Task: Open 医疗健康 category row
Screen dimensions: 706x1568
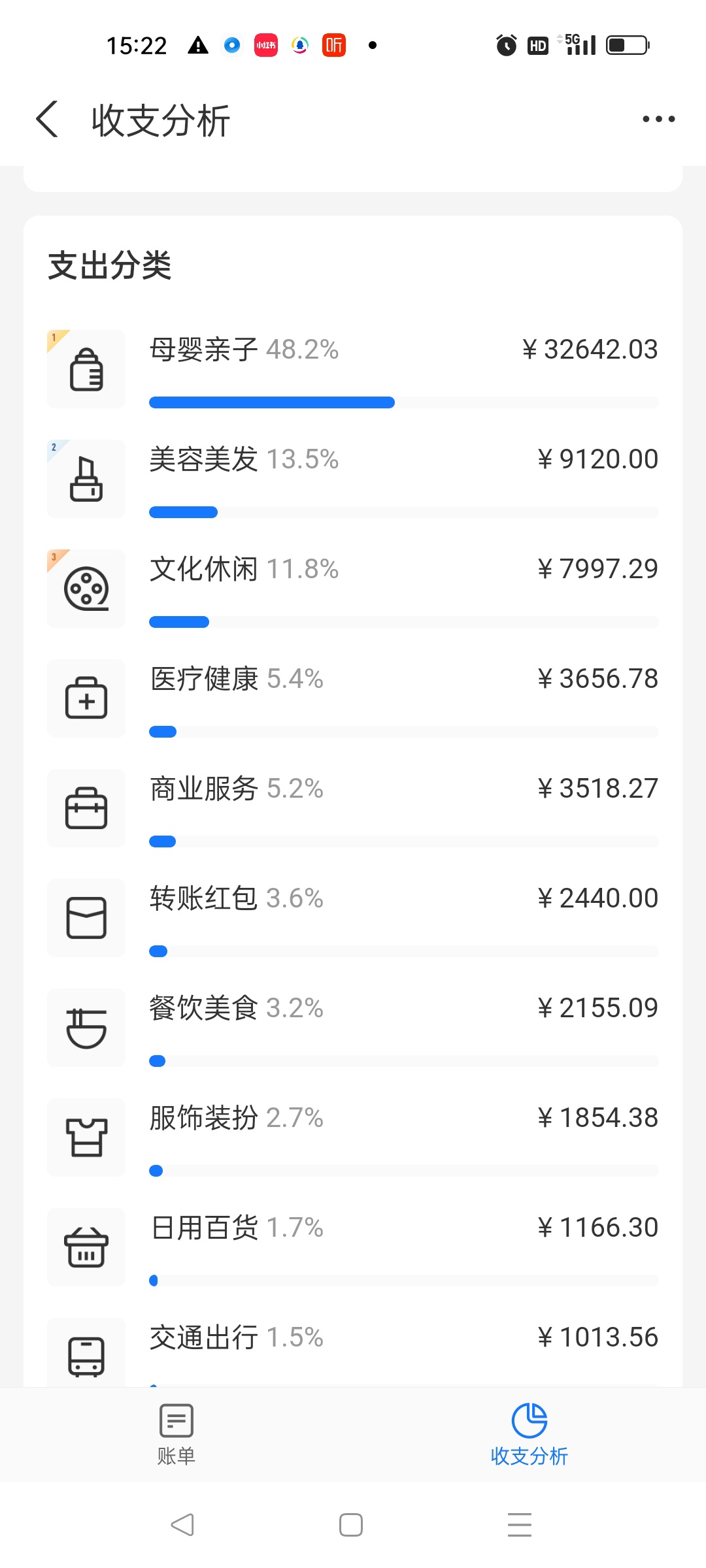Action: pos(353,698)
